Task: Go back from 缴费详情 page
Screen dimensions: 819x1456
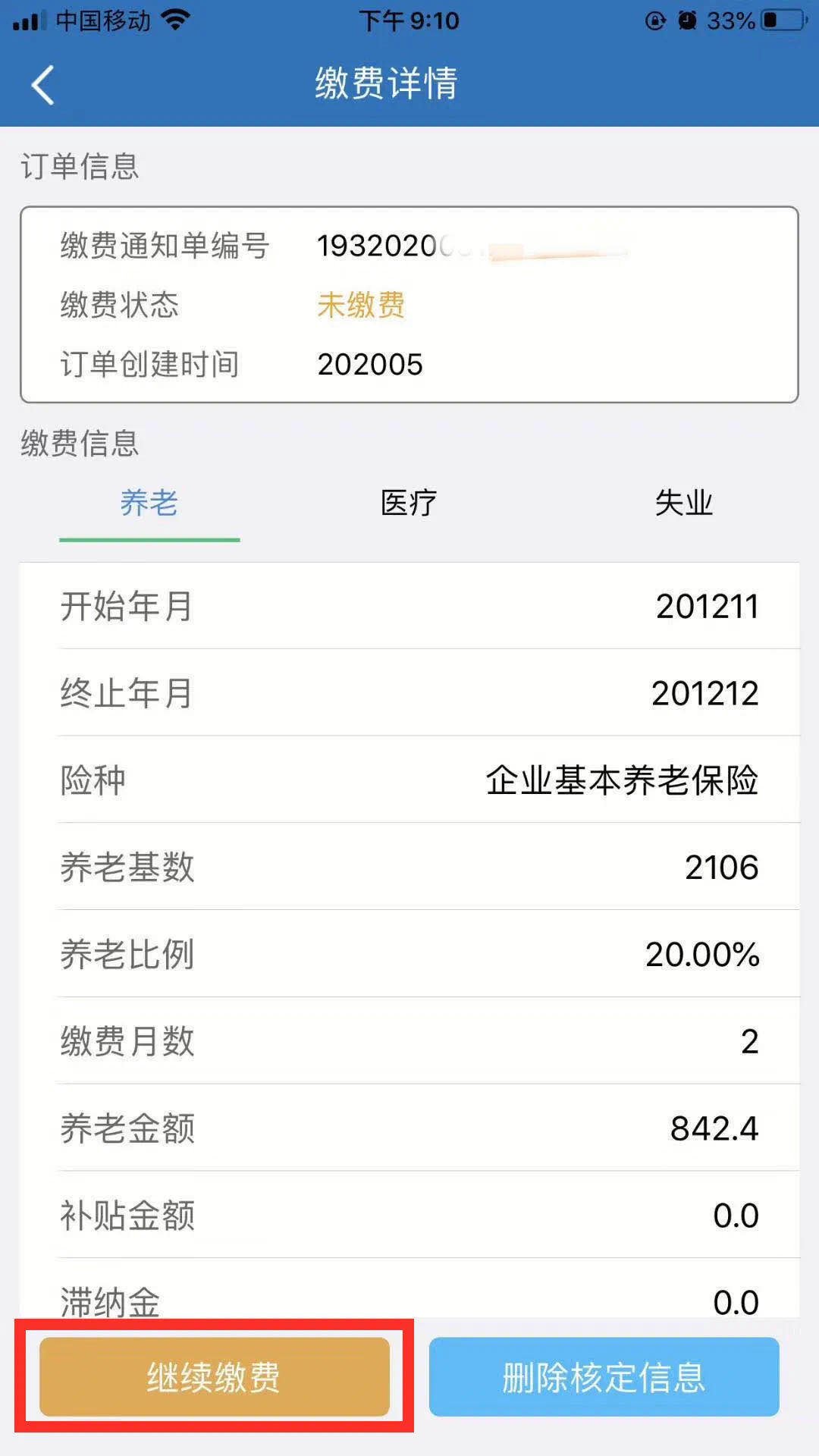Action: [43, 83]
